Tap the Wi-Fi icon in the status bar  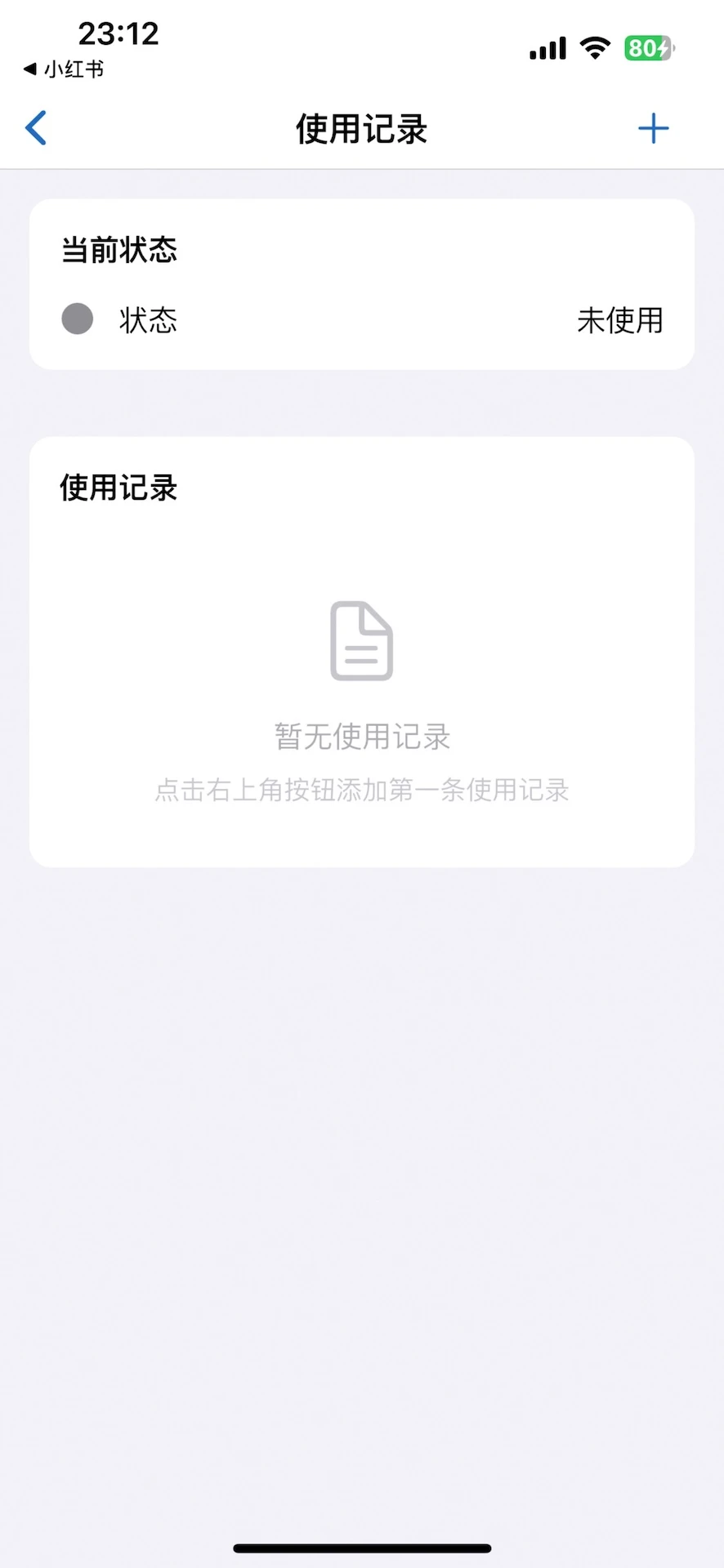(595, 48)
